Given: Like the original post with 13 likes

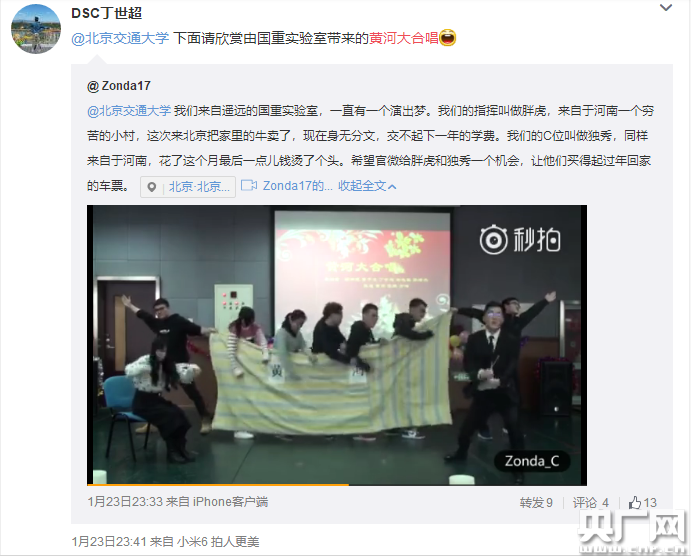Looking at the screenshot, I should pyautogui.click(x=643, y=502).
